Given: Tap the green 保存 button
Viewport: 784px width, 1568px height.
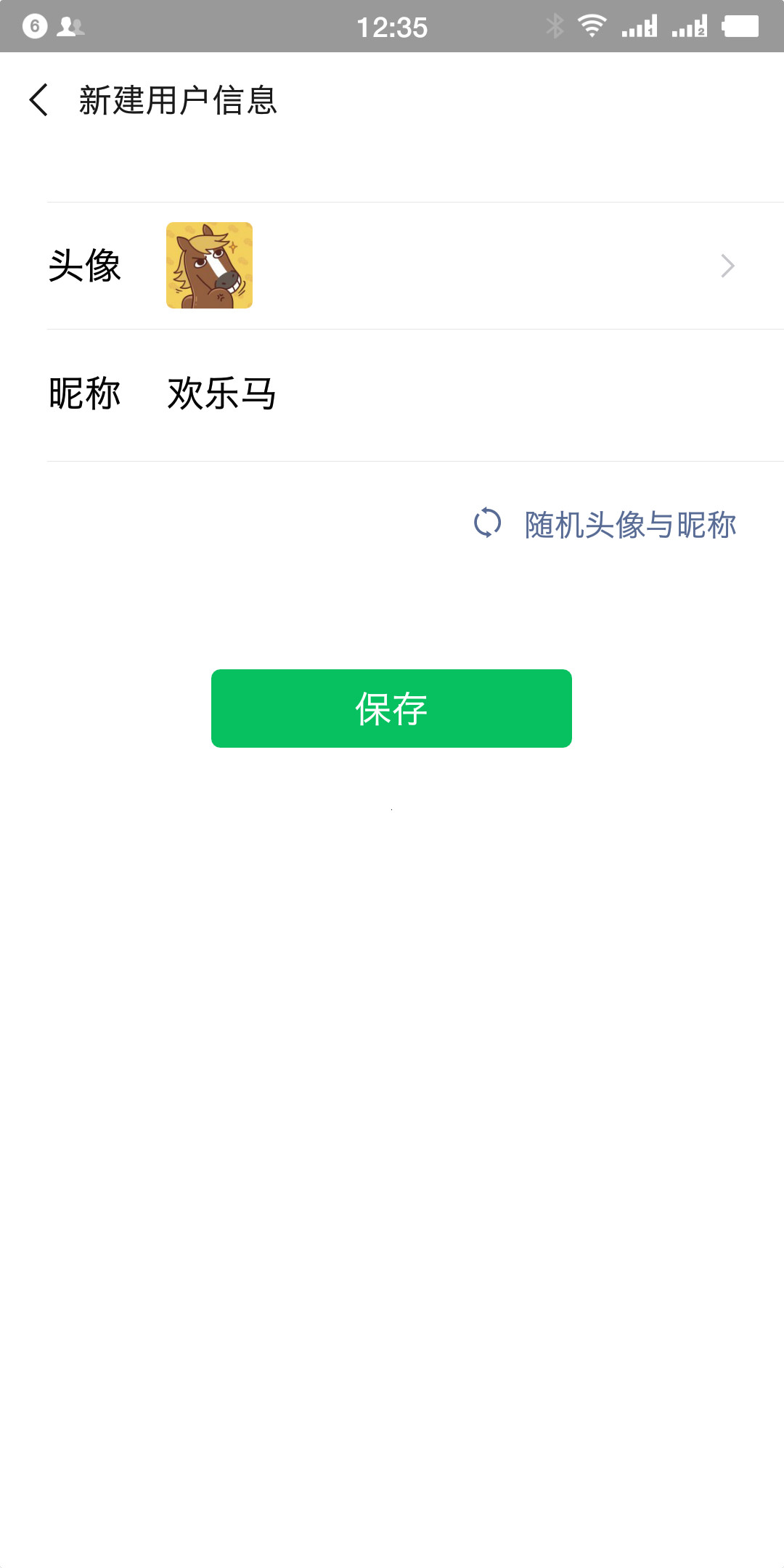Looking at the screenshot, I should 391,709.
